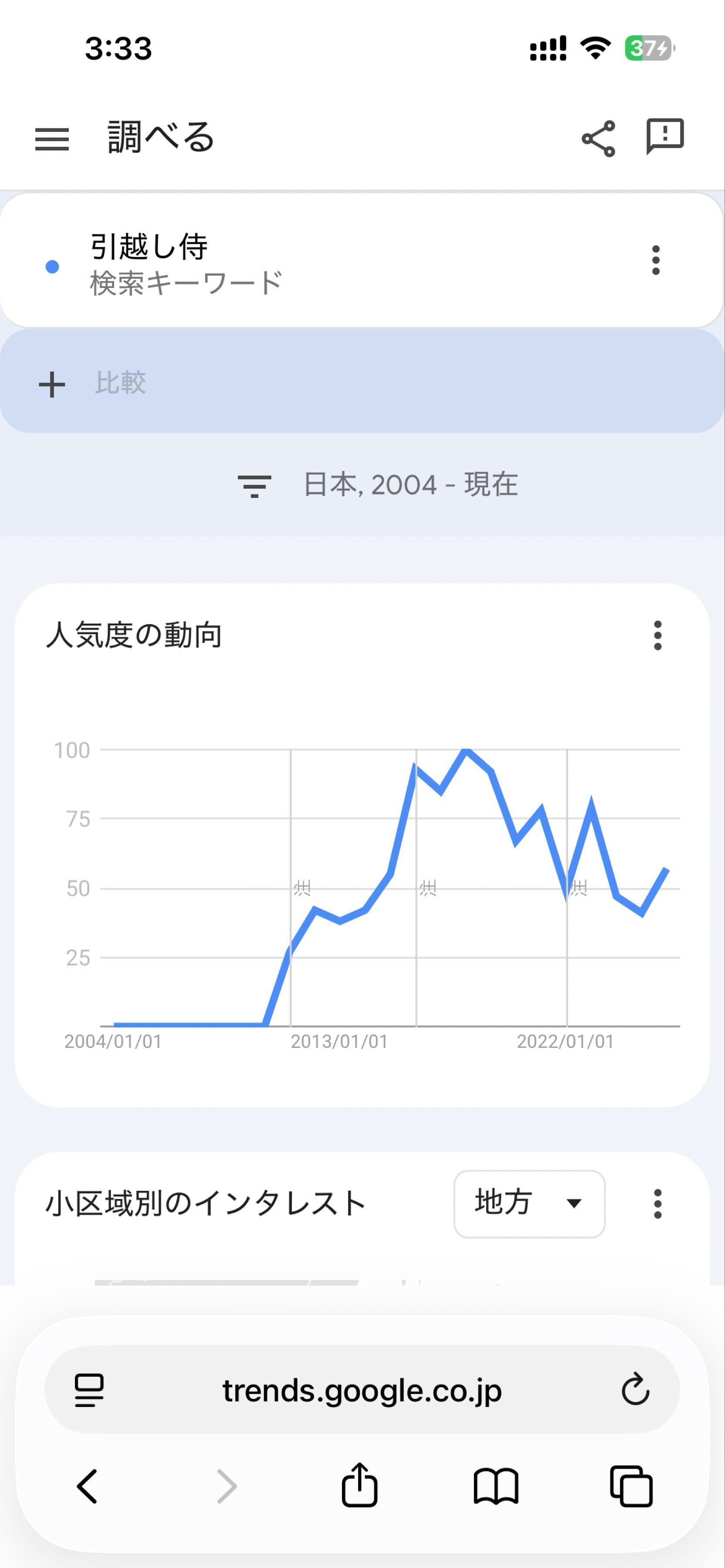This screenshot has width=725, height=1568.
Task: Share this Trends exploration
Action: pyautogui.click(x=598, y=139)
